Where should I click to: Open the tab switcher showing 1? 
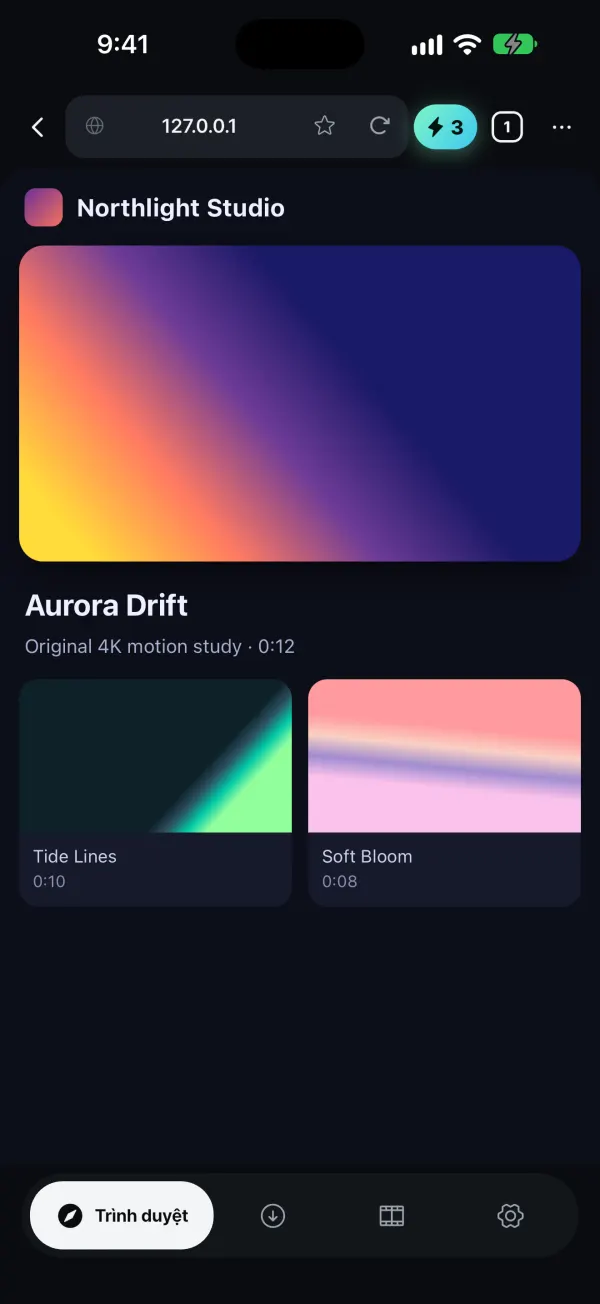pyautogui.click(x=507, y=127)
